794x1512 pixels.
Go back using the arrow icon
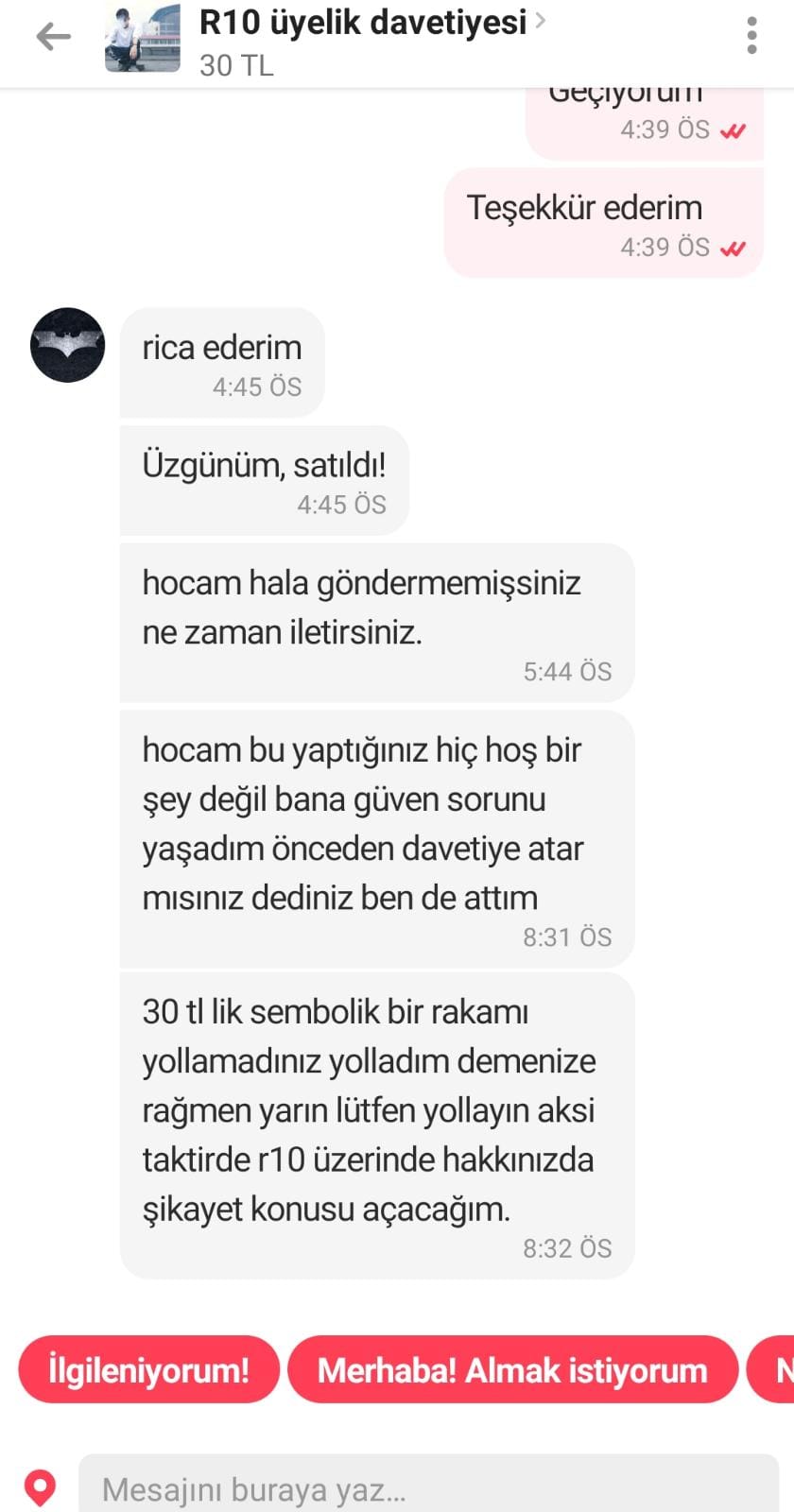[x=53, y=38]
